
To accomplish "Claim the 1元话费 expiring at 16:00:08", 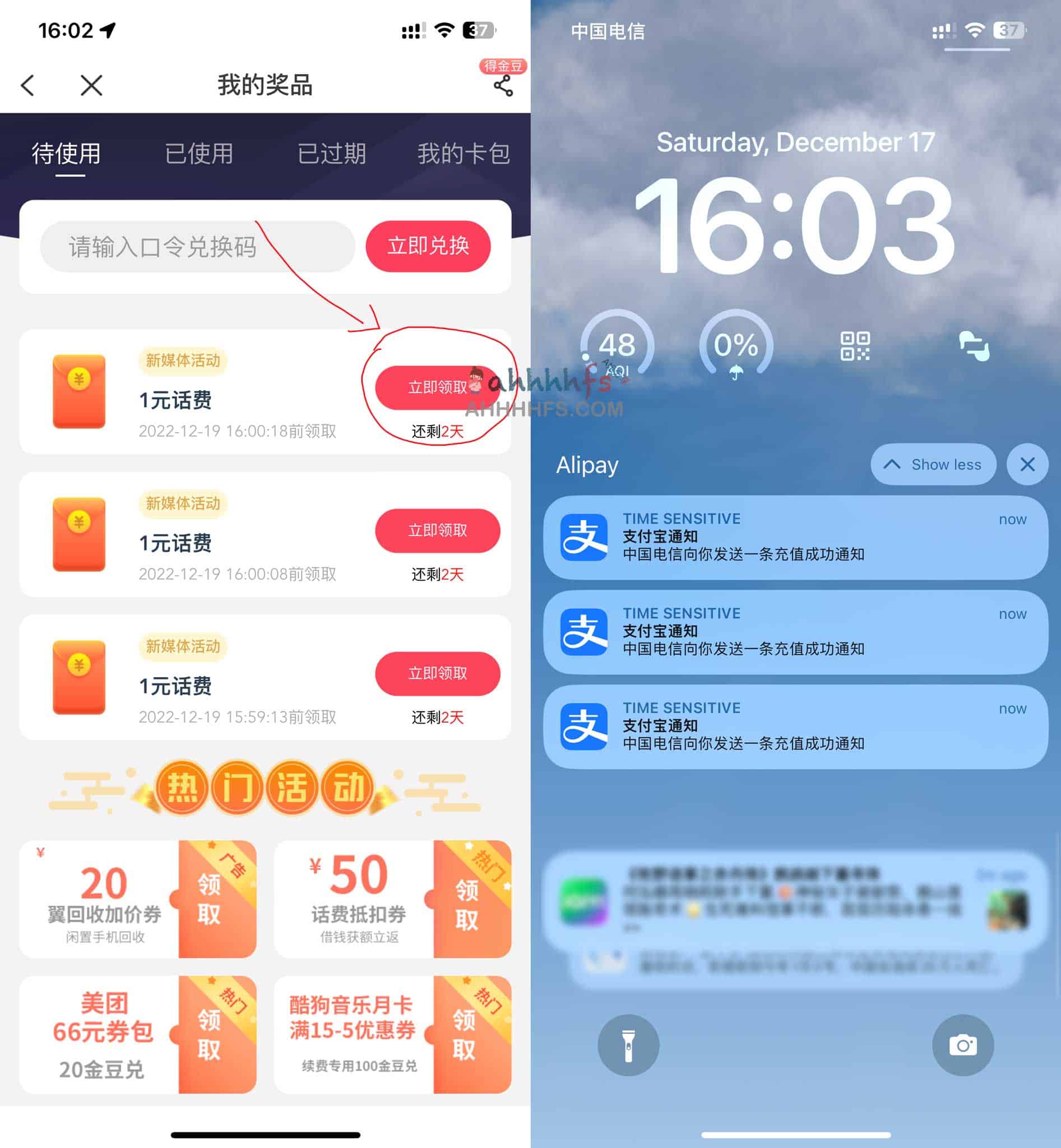I will [437, 530].
